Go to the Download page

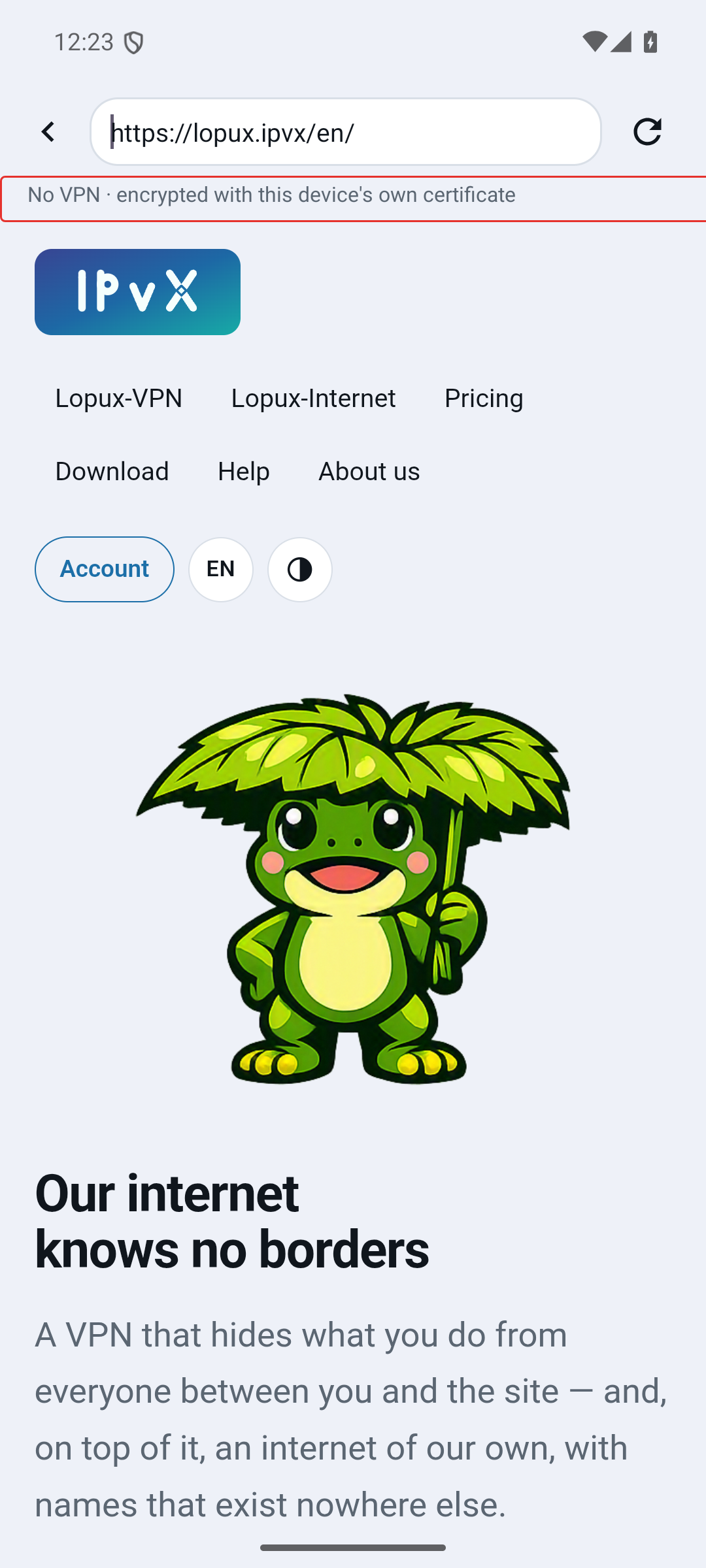pyautogui.click(x=112, y=471)
